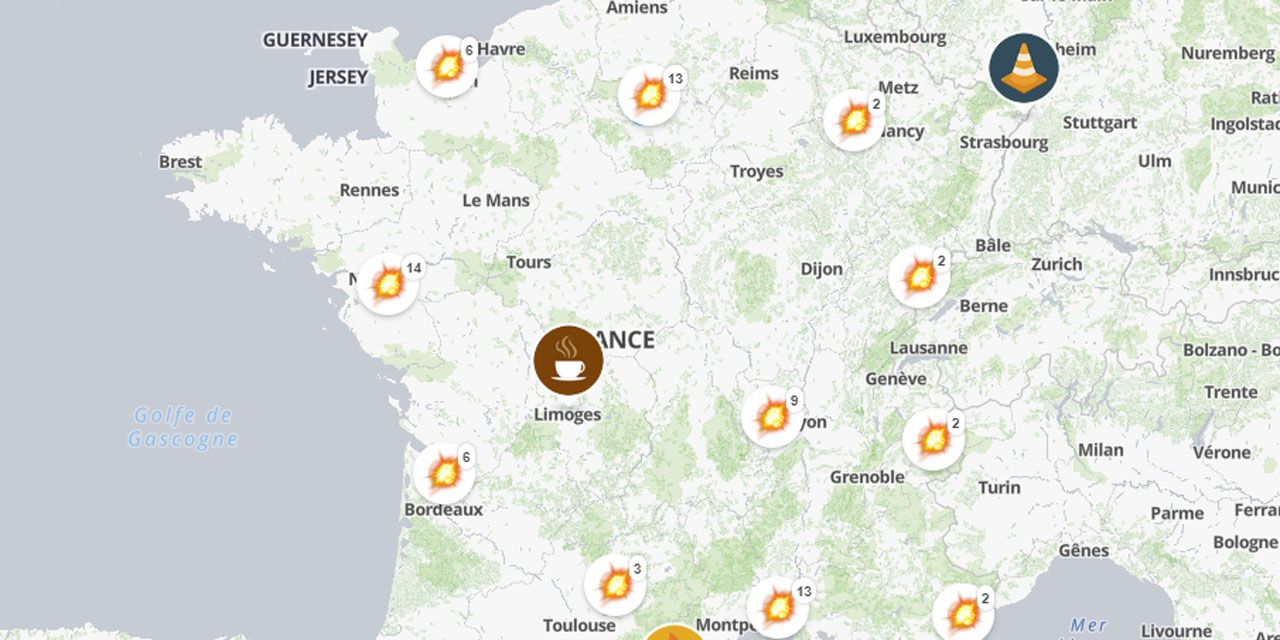Select the 2-incident cluster beside Nancy

coord(854,120)
